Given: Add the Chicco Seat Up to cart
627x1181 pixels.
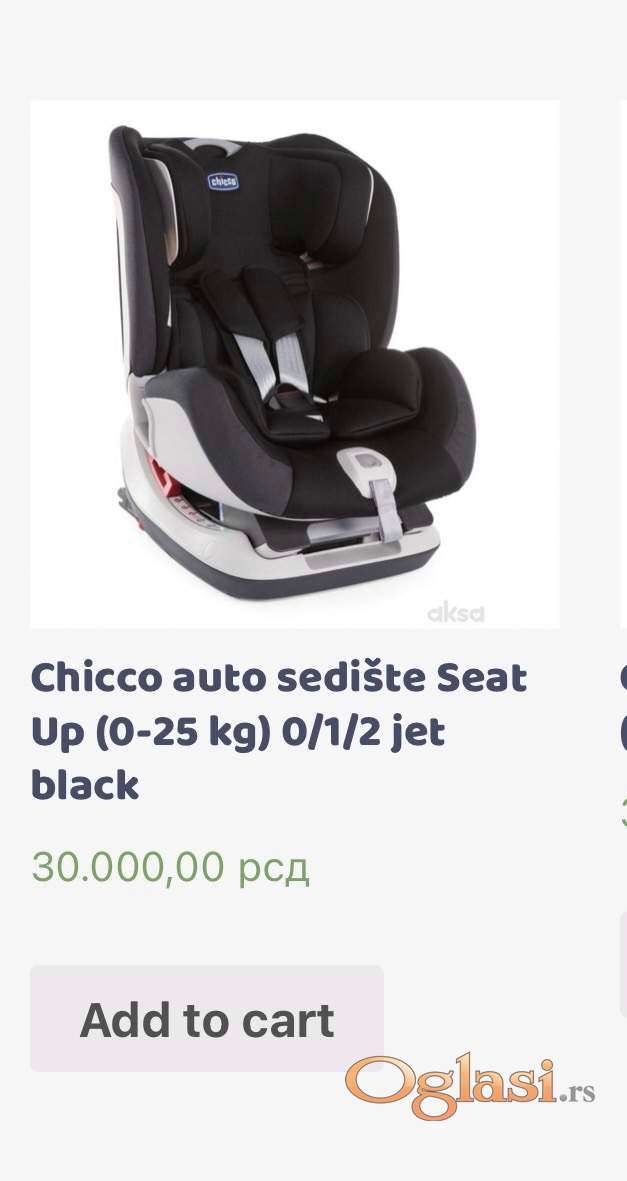Looking at the screenshot, I should (x=206, y=1019).
